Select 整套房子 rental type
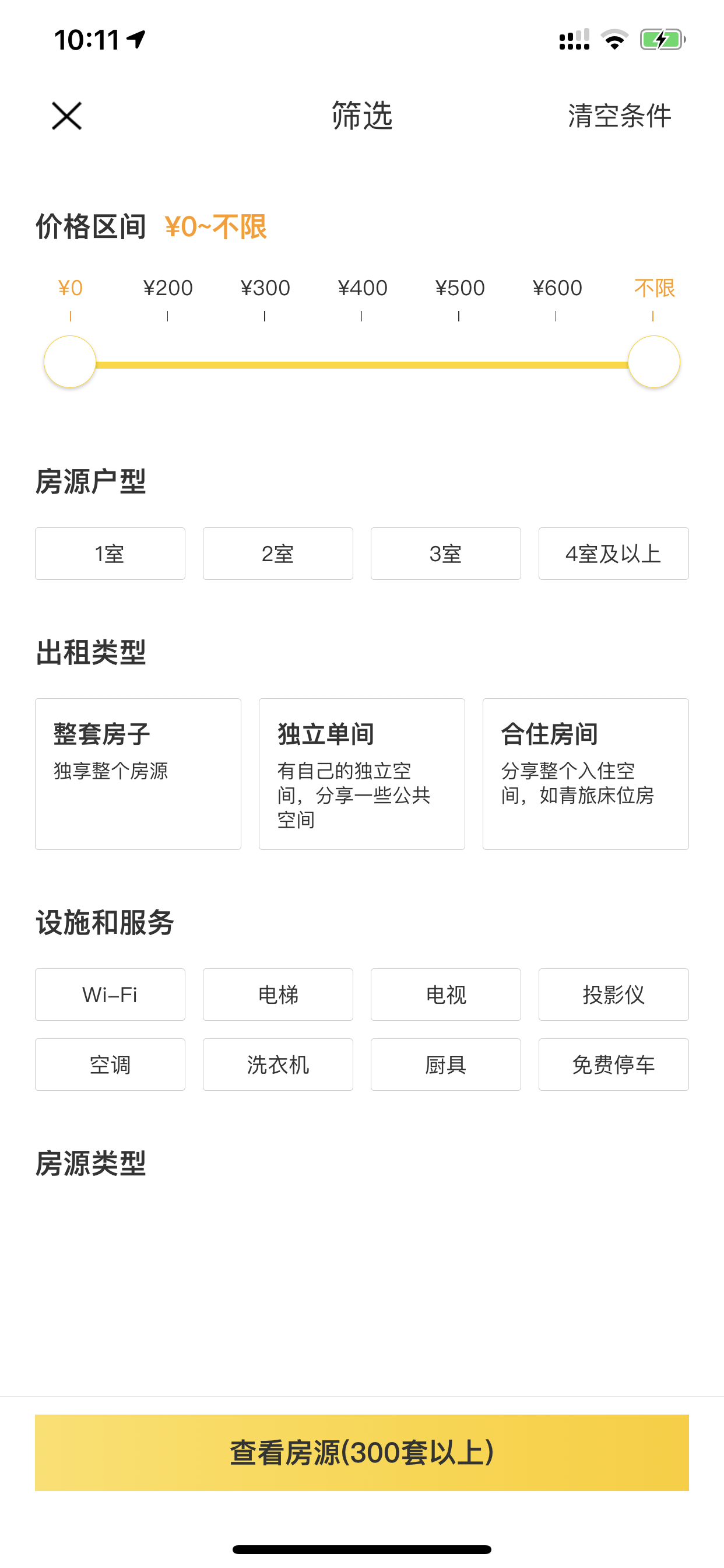The height and width of the screenshot is (1568, 724). [x=138, y=773]
